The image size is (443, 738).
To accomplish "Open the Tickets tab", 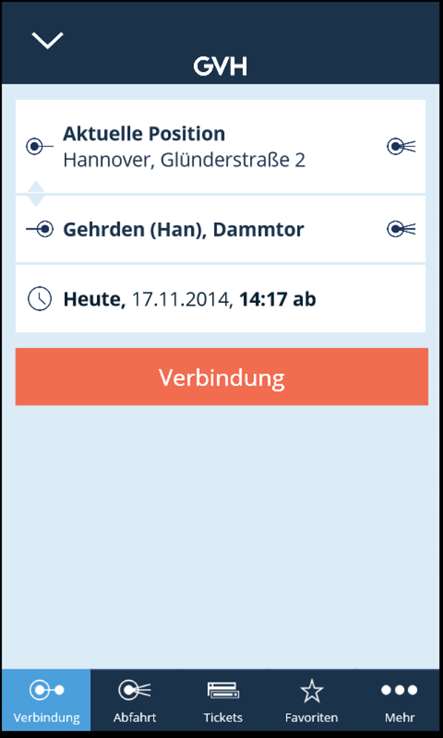I will 223,701.
